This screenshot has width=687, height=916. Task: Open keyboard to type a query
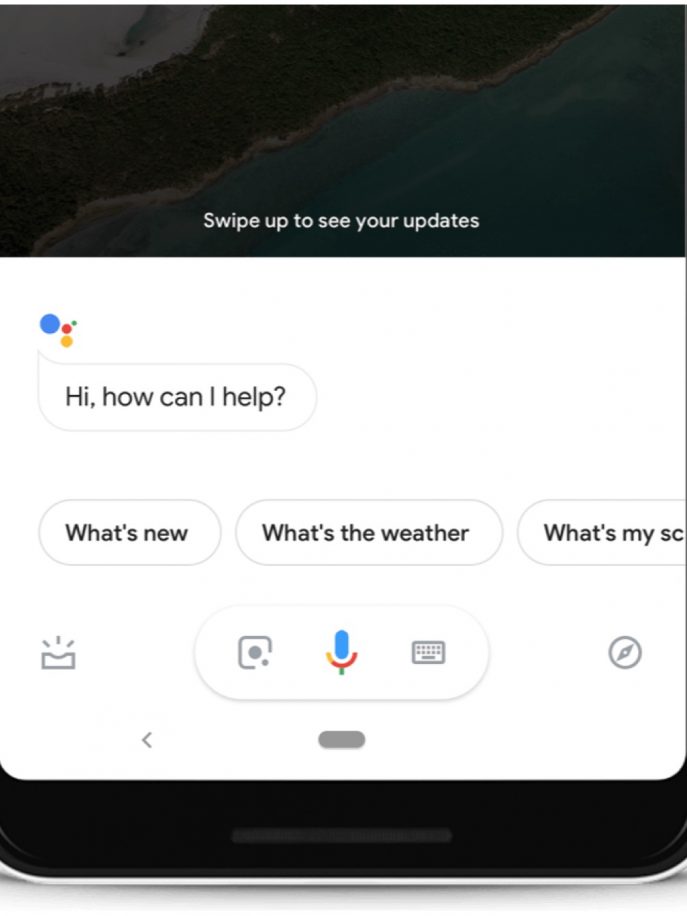(428, 653)
